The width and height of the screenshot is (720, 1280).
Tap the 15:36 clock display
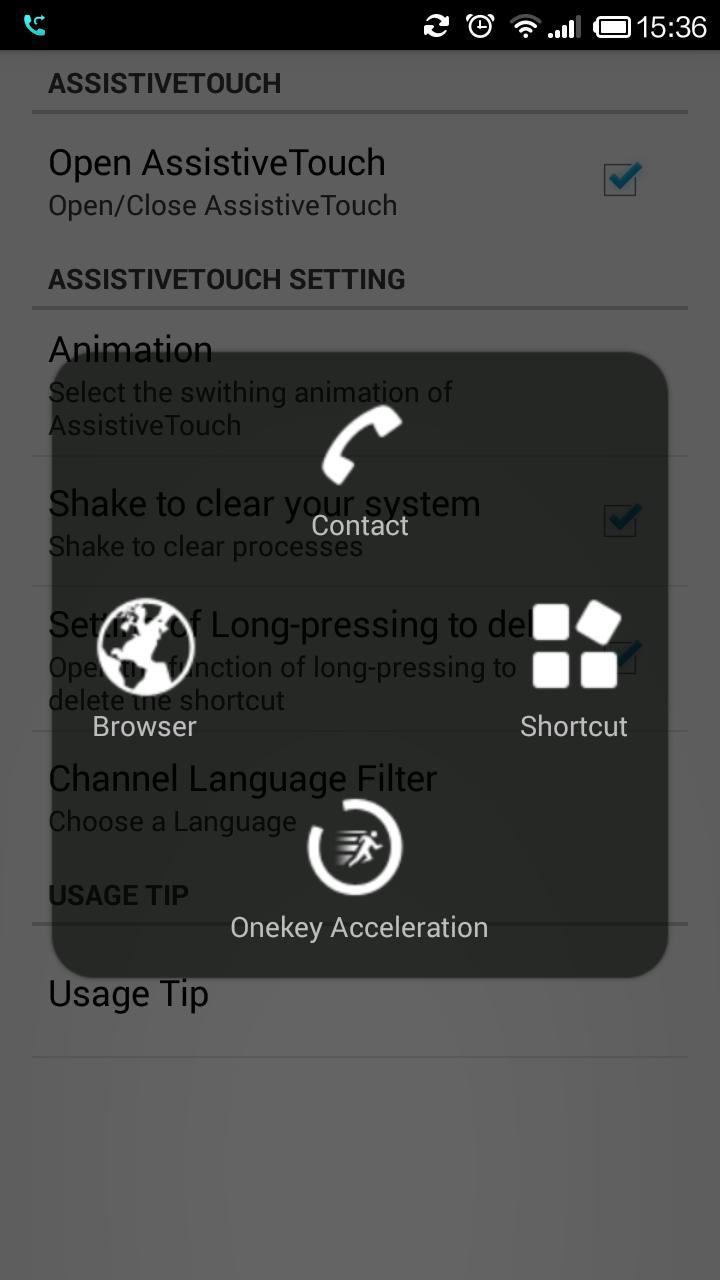click(672, 25)
